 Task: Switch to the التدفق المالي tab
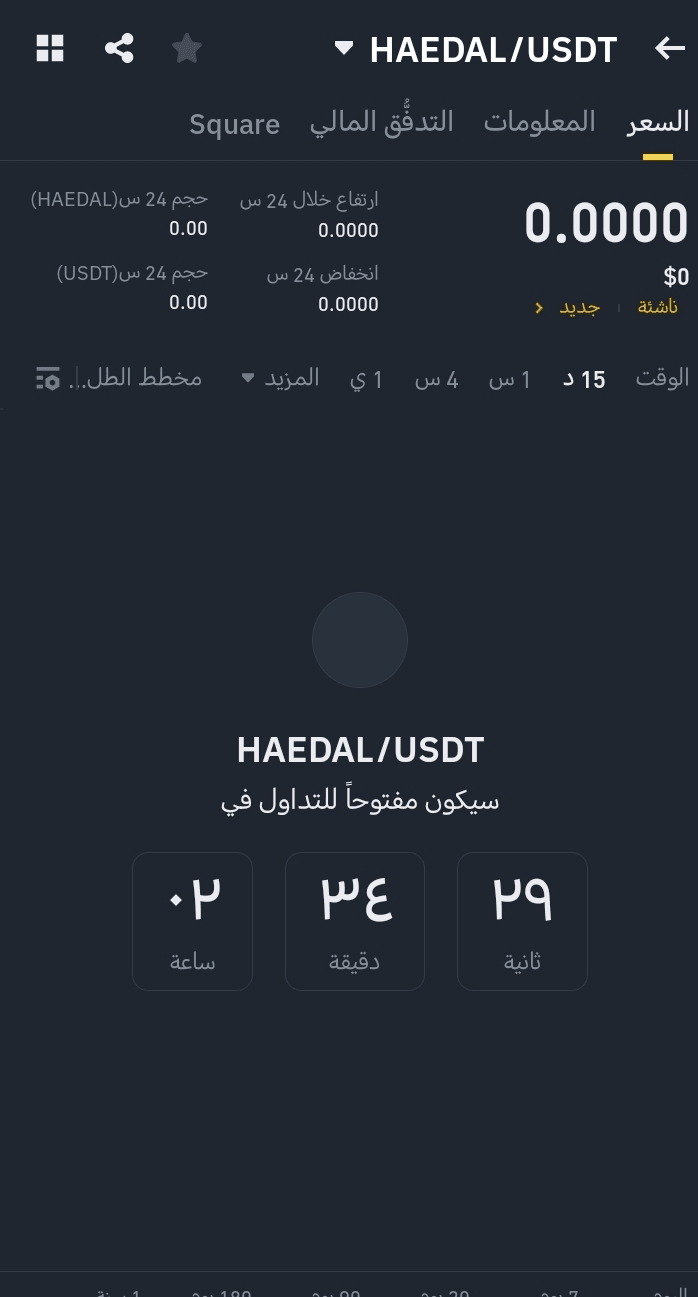[x=382, y=122]
